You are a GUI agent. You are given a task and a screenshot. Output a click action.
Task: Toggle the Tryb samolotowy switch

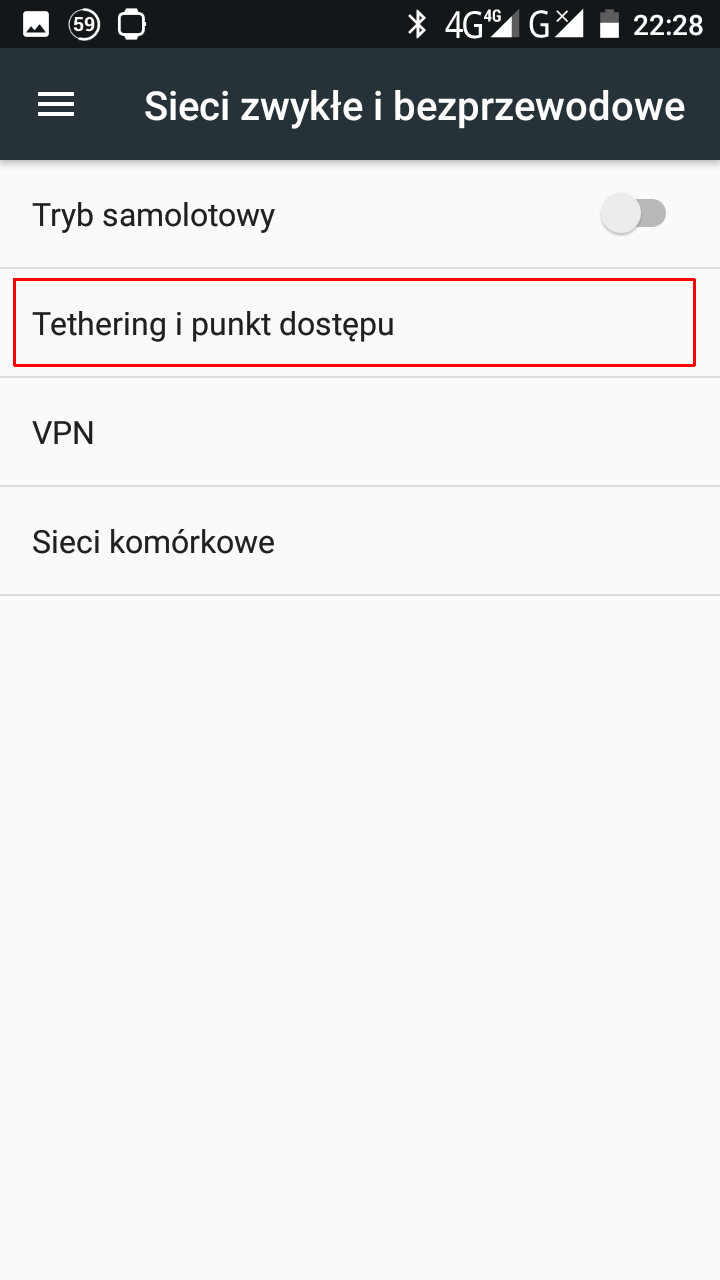[633, 214]
